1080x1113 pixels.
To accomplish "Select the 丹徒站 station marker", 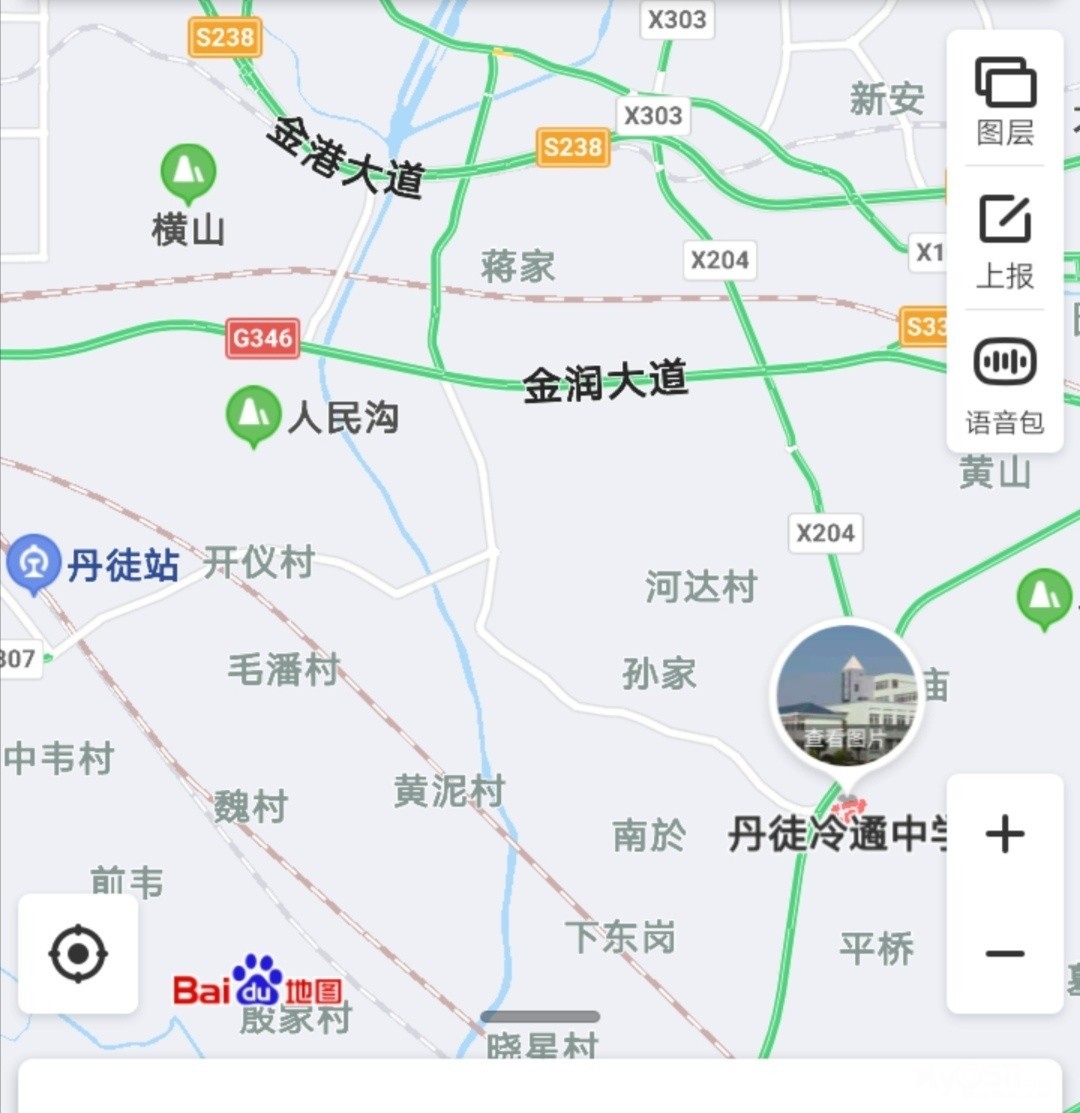I will 34,563.
